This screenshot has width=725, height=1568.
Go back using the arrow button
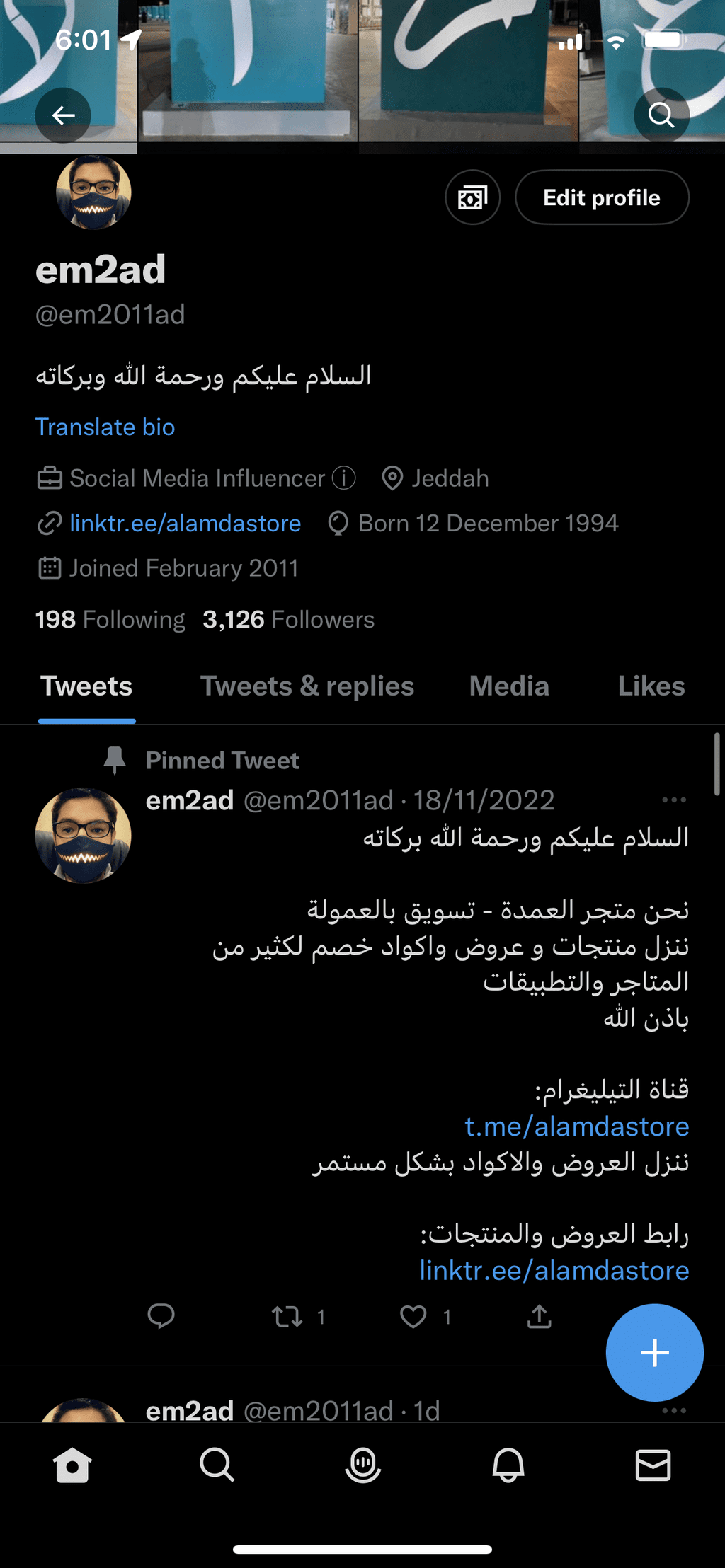tap(64, 115)
